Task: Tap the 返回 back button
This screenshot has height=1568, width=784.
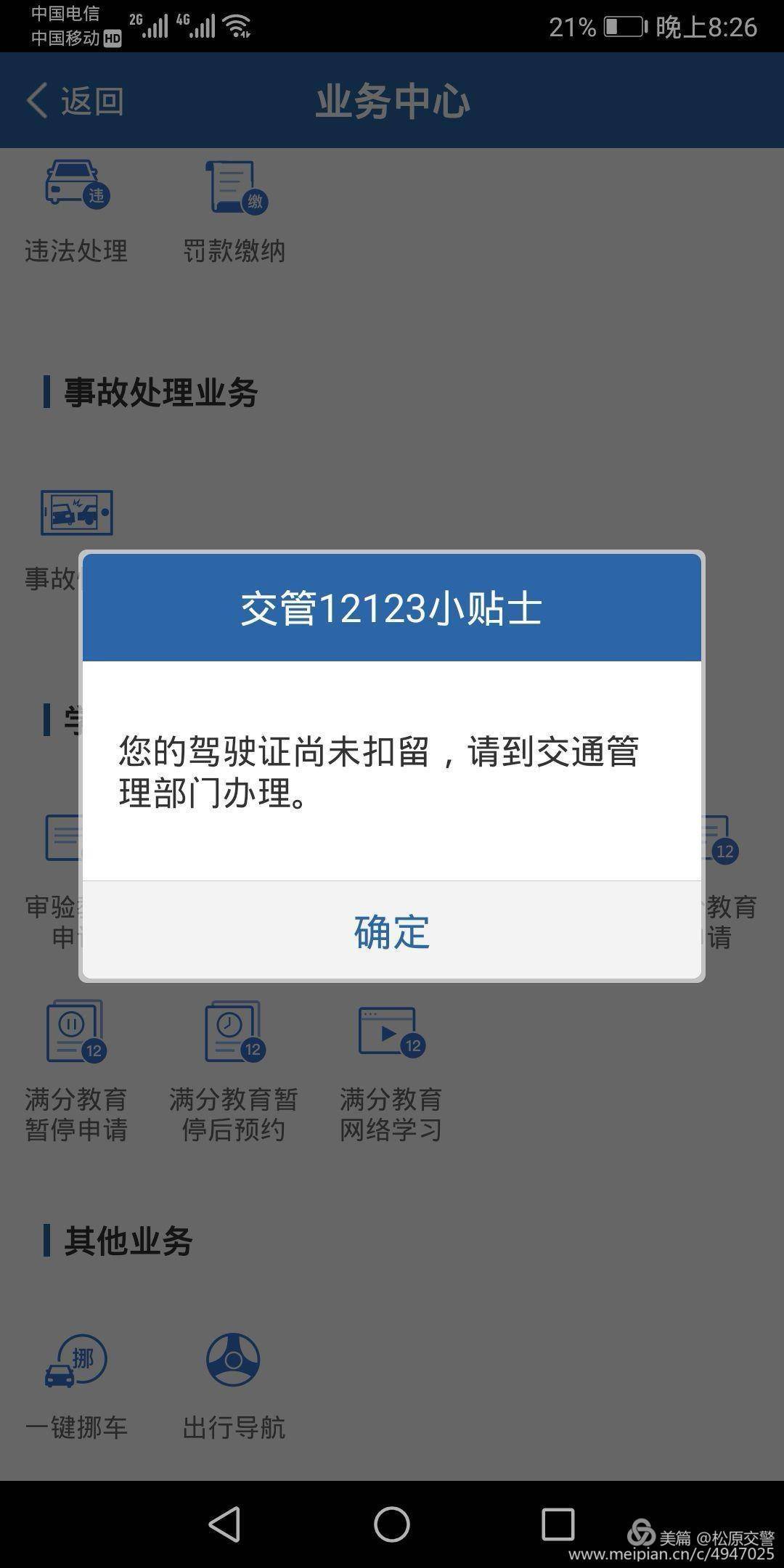Action: pos(75,100)
